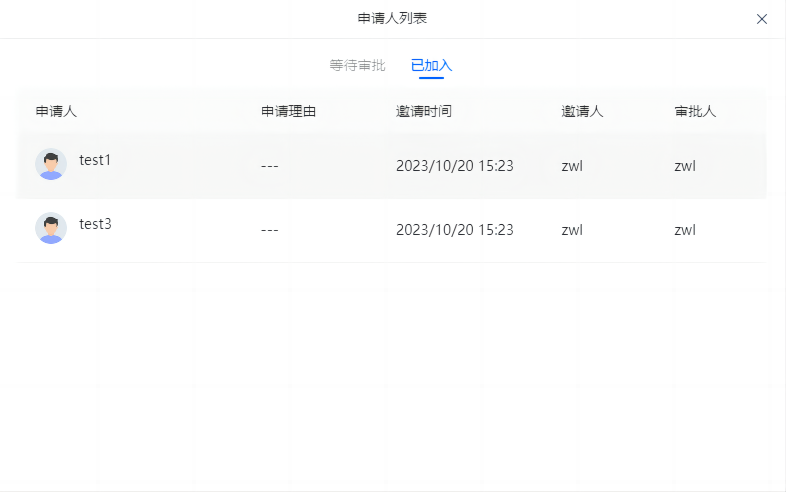This screenshot has height=492, width=786.
Task: Switch to the 等待审批 tab
Action: click(x=357, y=65)
